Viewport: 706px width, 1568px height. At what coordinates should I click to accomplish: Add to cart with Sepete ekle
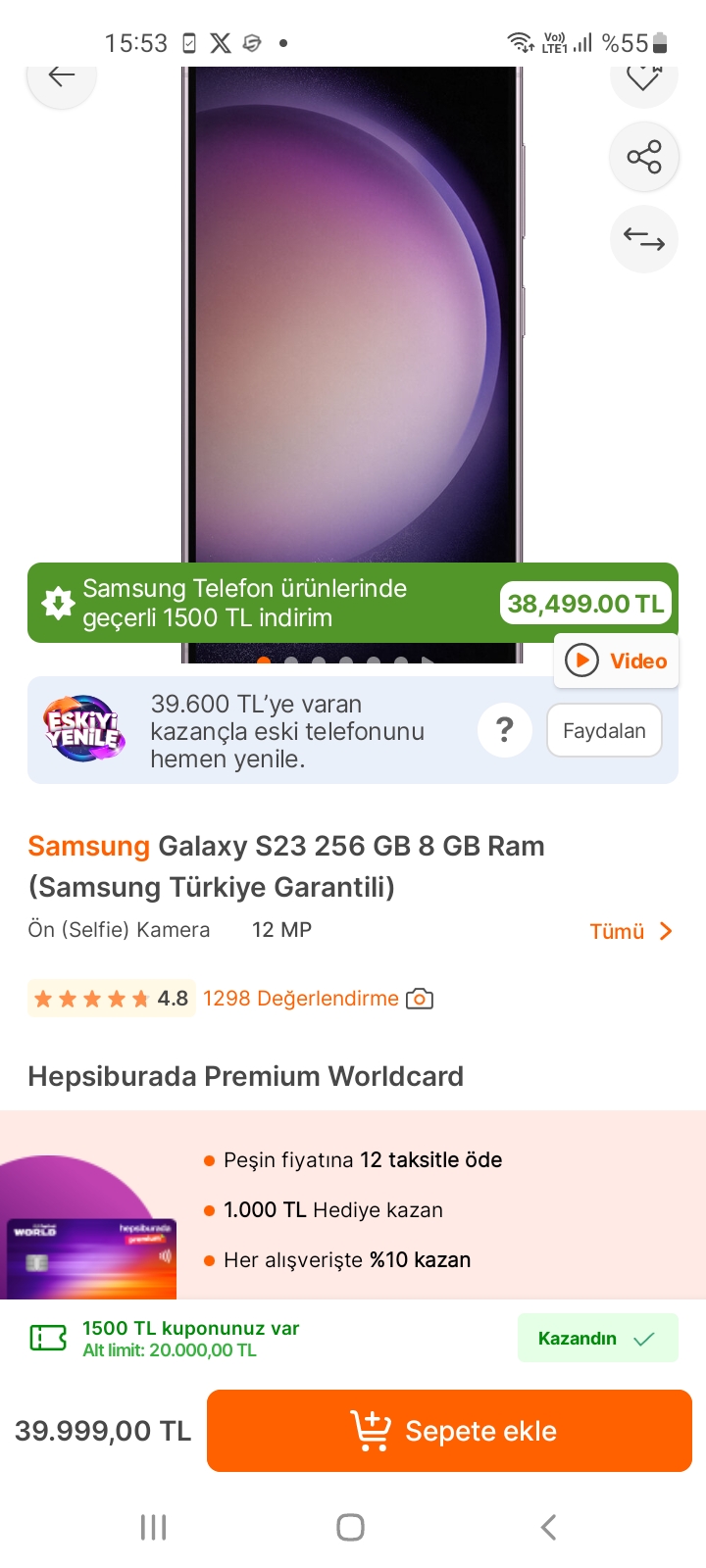tap(449, 1431)
